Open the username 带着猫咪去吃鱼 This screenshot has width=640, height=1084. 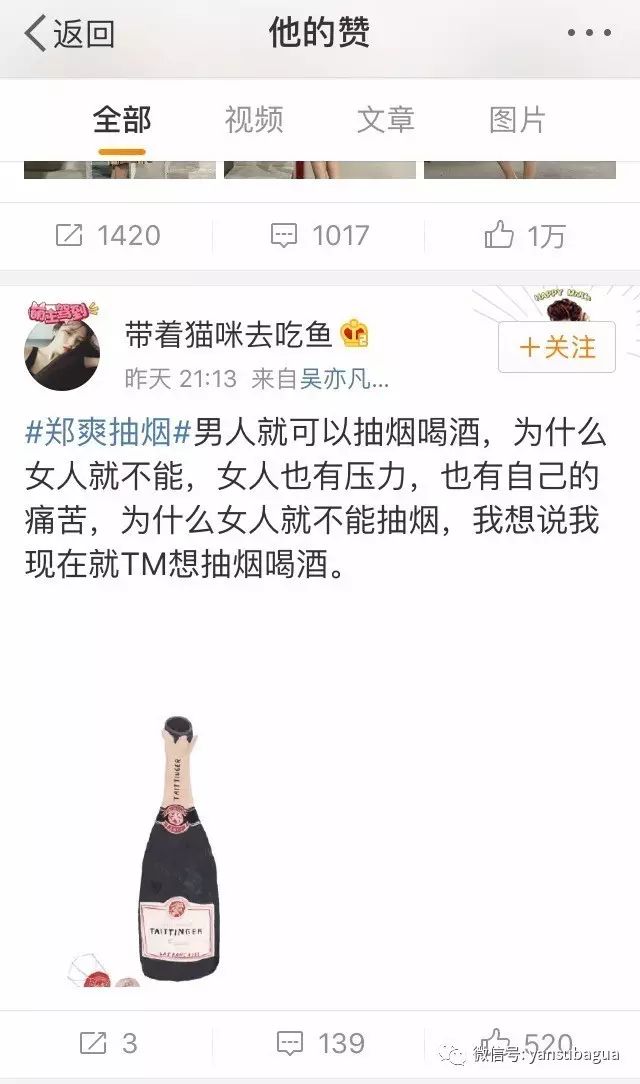click(228, 337)
